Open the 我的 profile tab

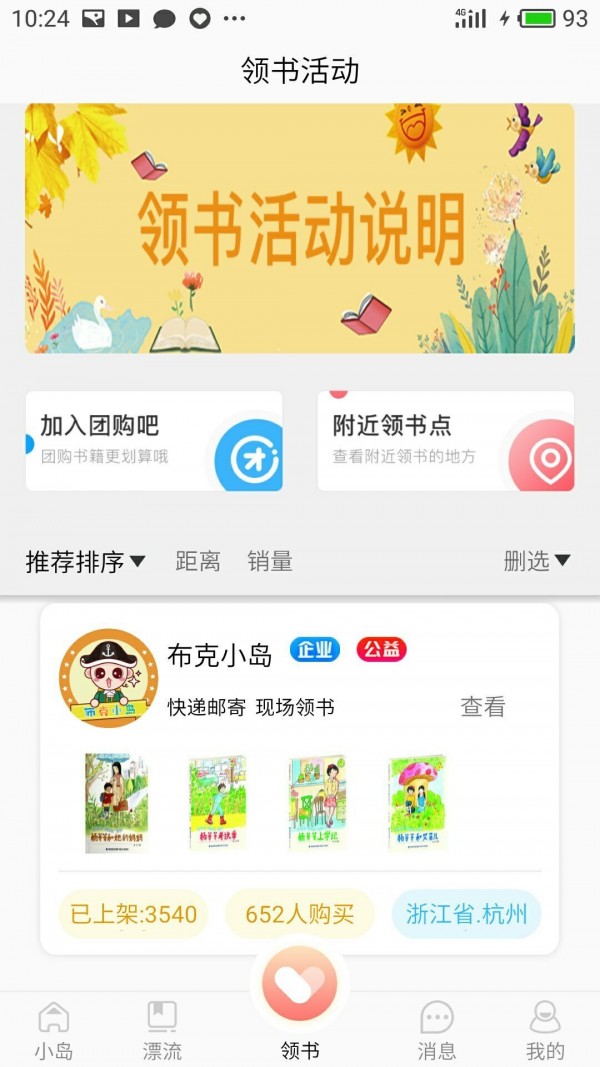click(x=545, y=1031)
